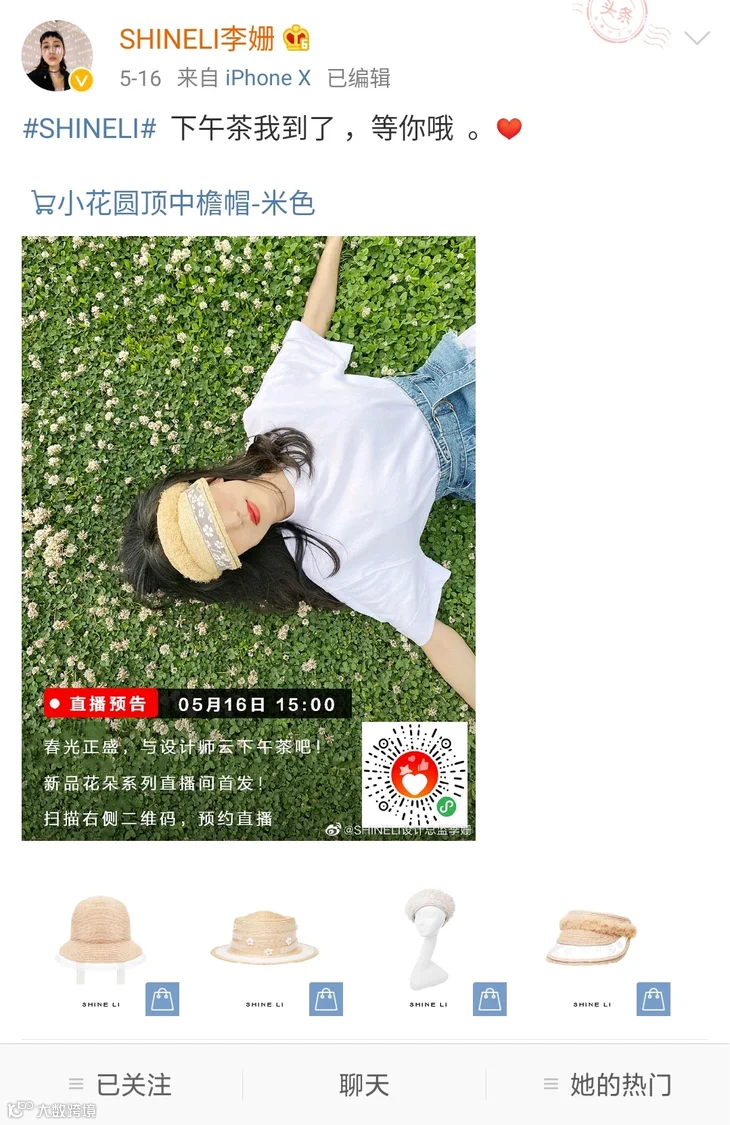Open the 她的热门 menu
730x1125 pixels.
608,1084
